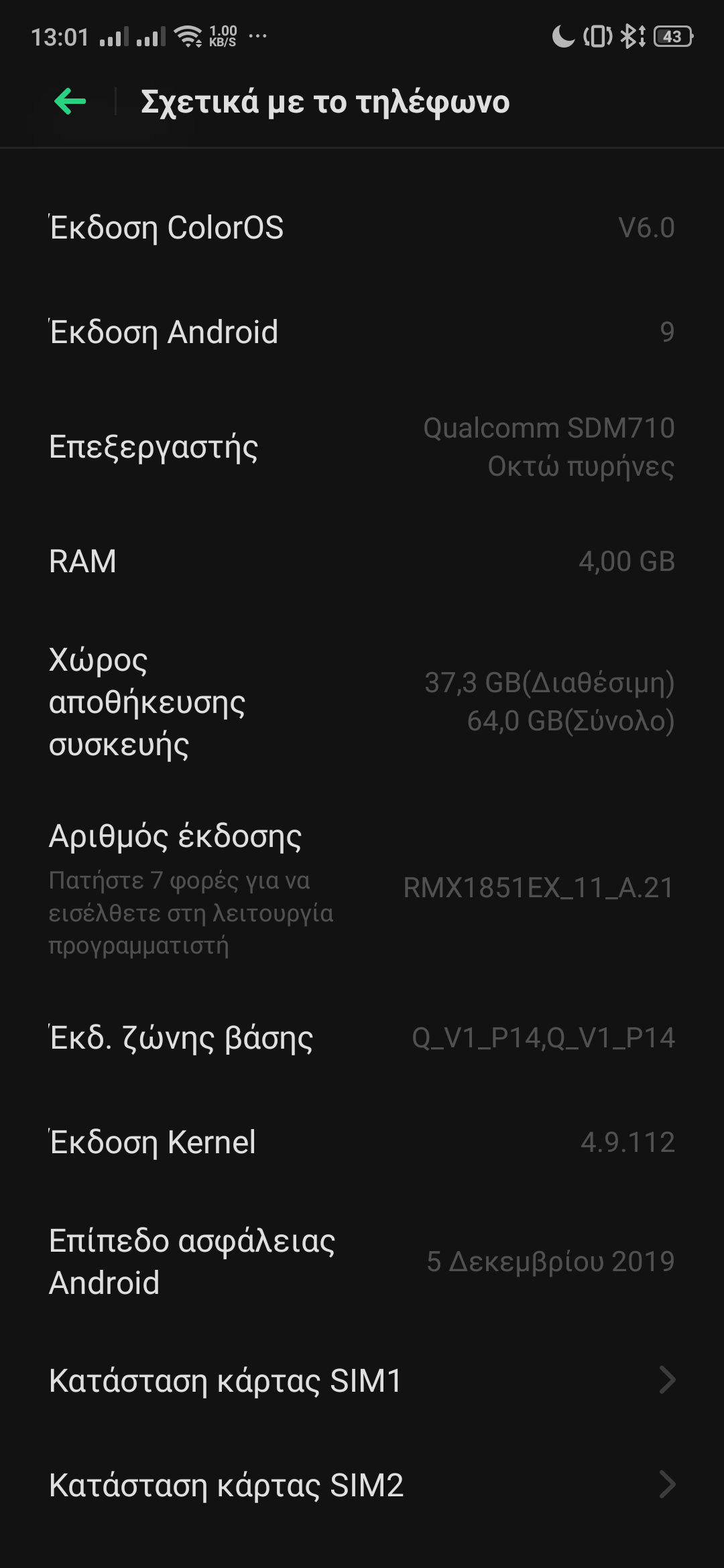The height and width of the screenshot is (1568, 724).
Task: Open Κατάσταση κάρτας SIM1
Action: [362, 1380]
